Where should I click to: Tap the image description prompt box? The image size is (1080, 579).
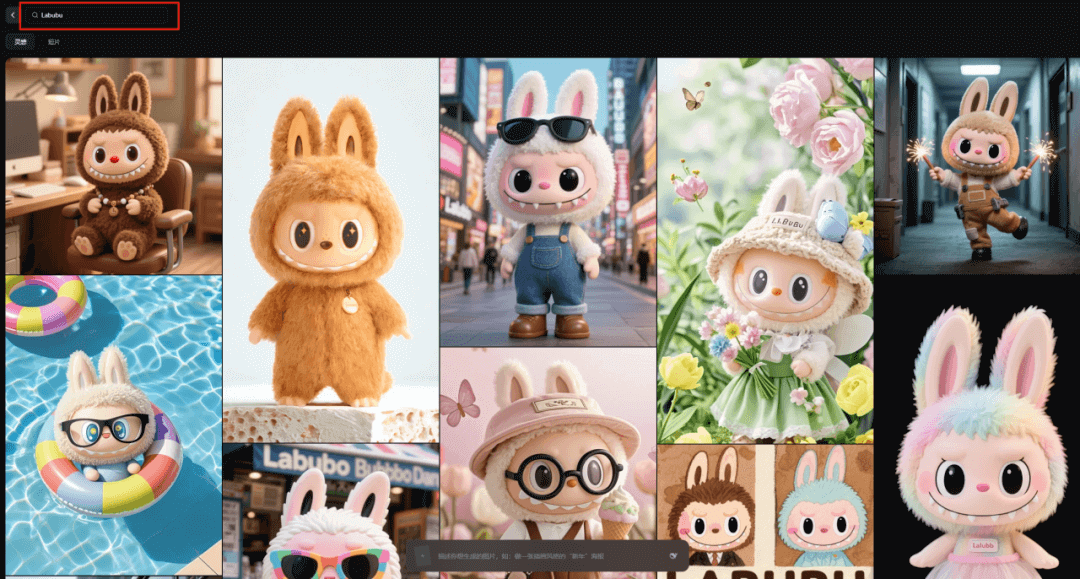coord(540,555)
